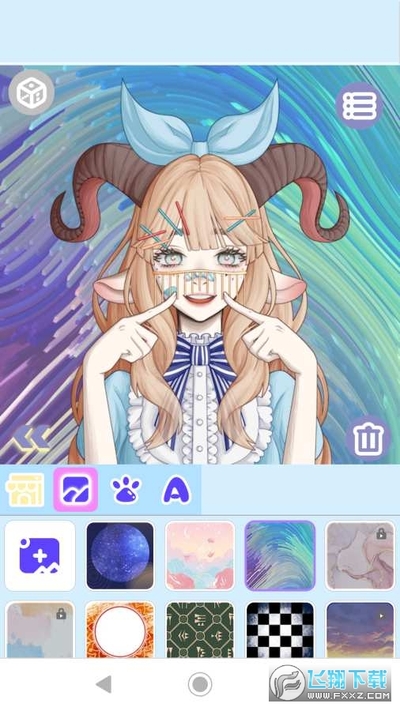Open the letter A text tab
This screenshot has width=400, height=711.
176,490
